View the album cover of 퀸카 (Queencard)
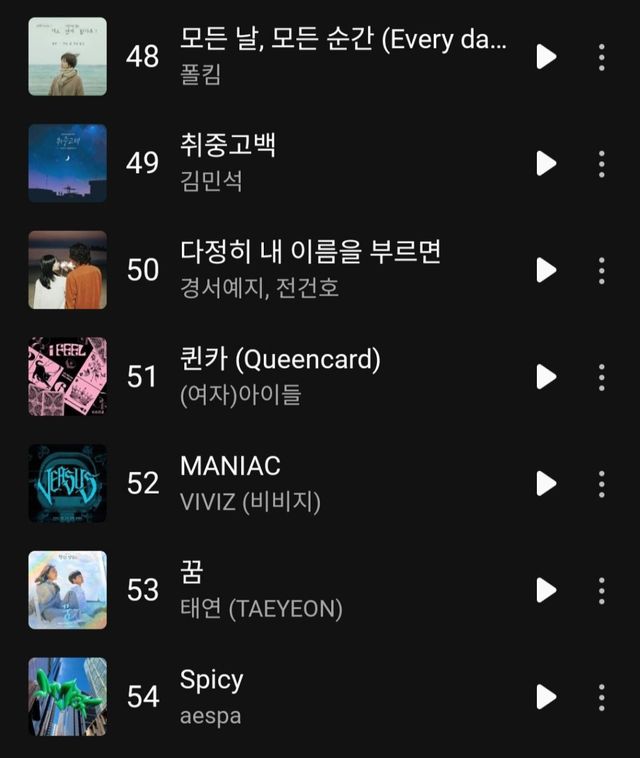This screenshot has width=640, height=758. (x=67, y=377)
